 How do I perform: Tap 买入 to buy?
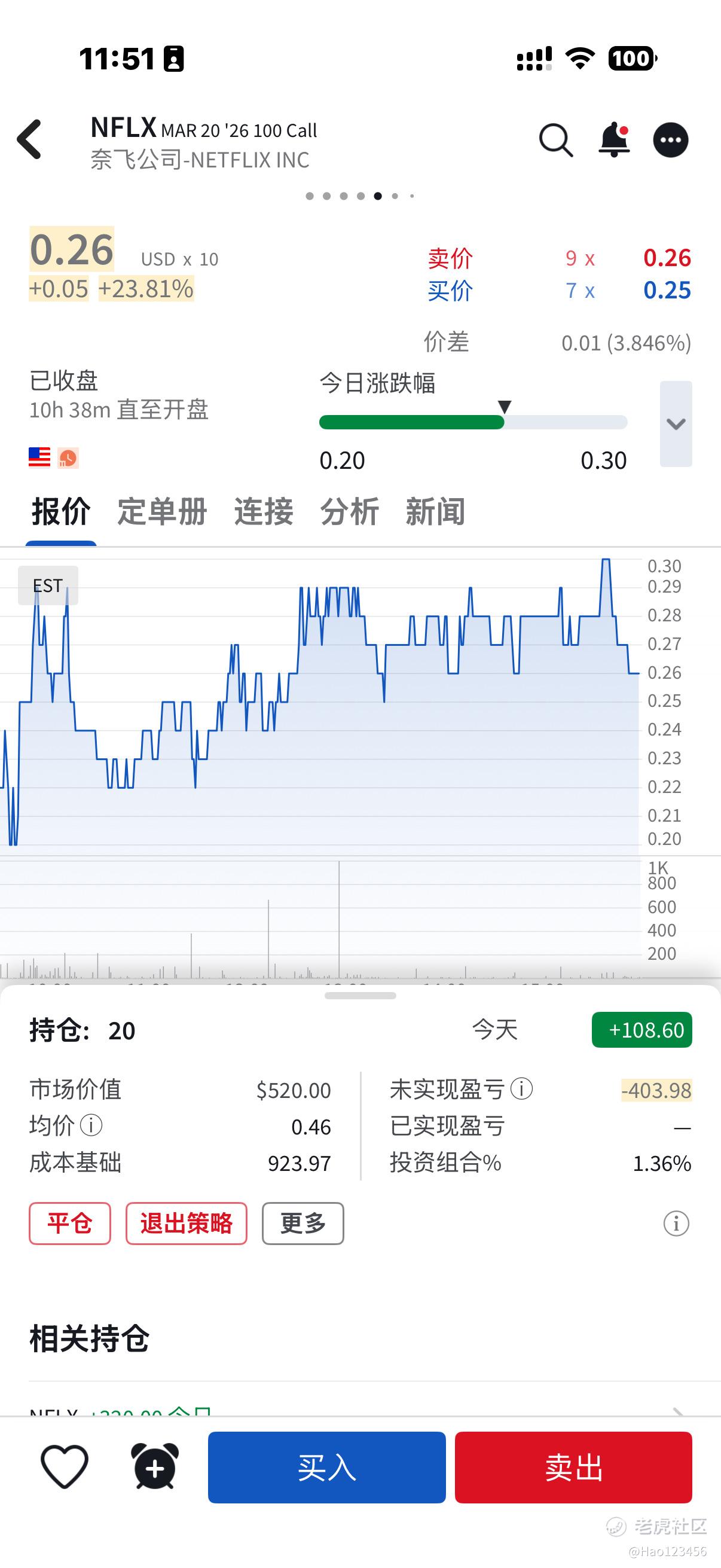327,1467
